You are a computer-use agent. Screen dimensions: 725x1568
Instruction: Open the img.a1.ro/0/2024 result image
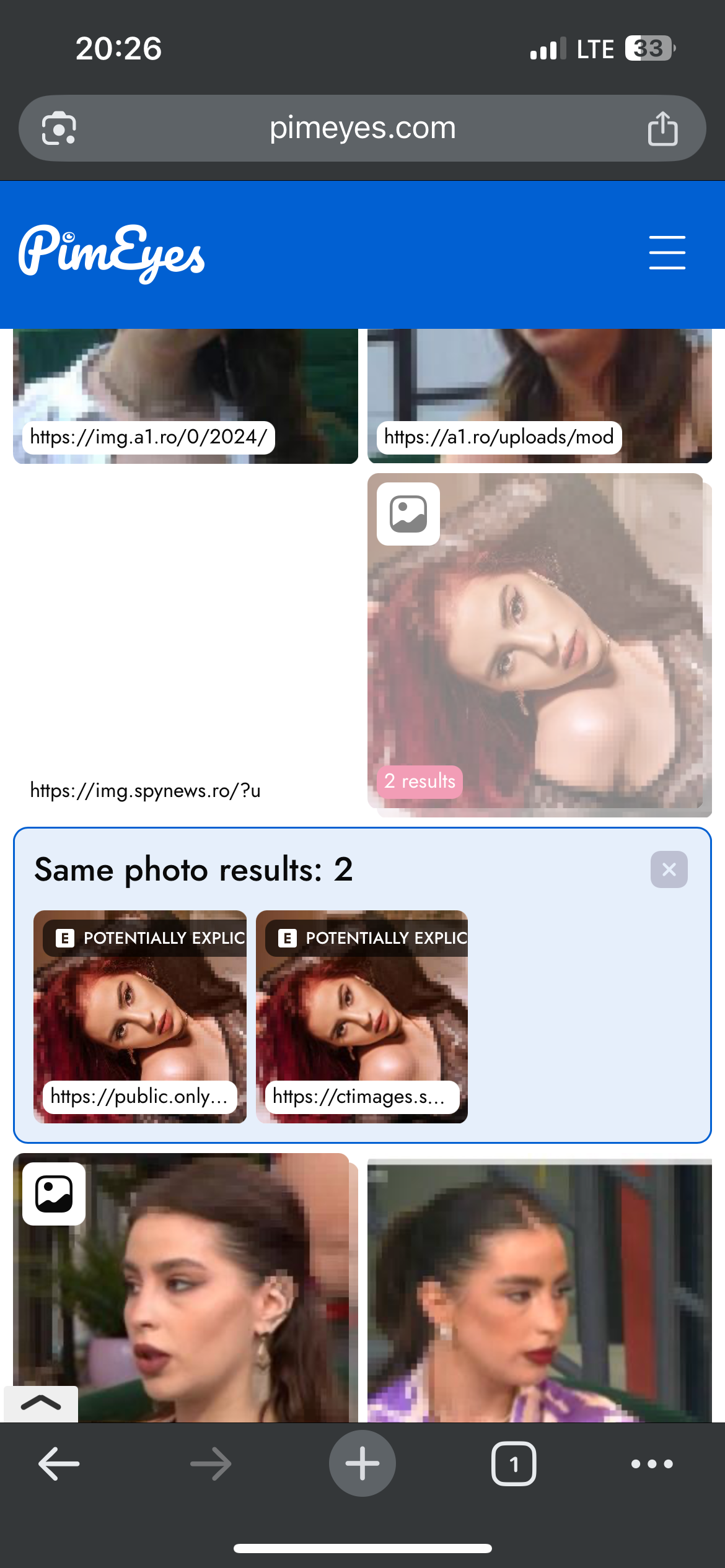point(185,396)
